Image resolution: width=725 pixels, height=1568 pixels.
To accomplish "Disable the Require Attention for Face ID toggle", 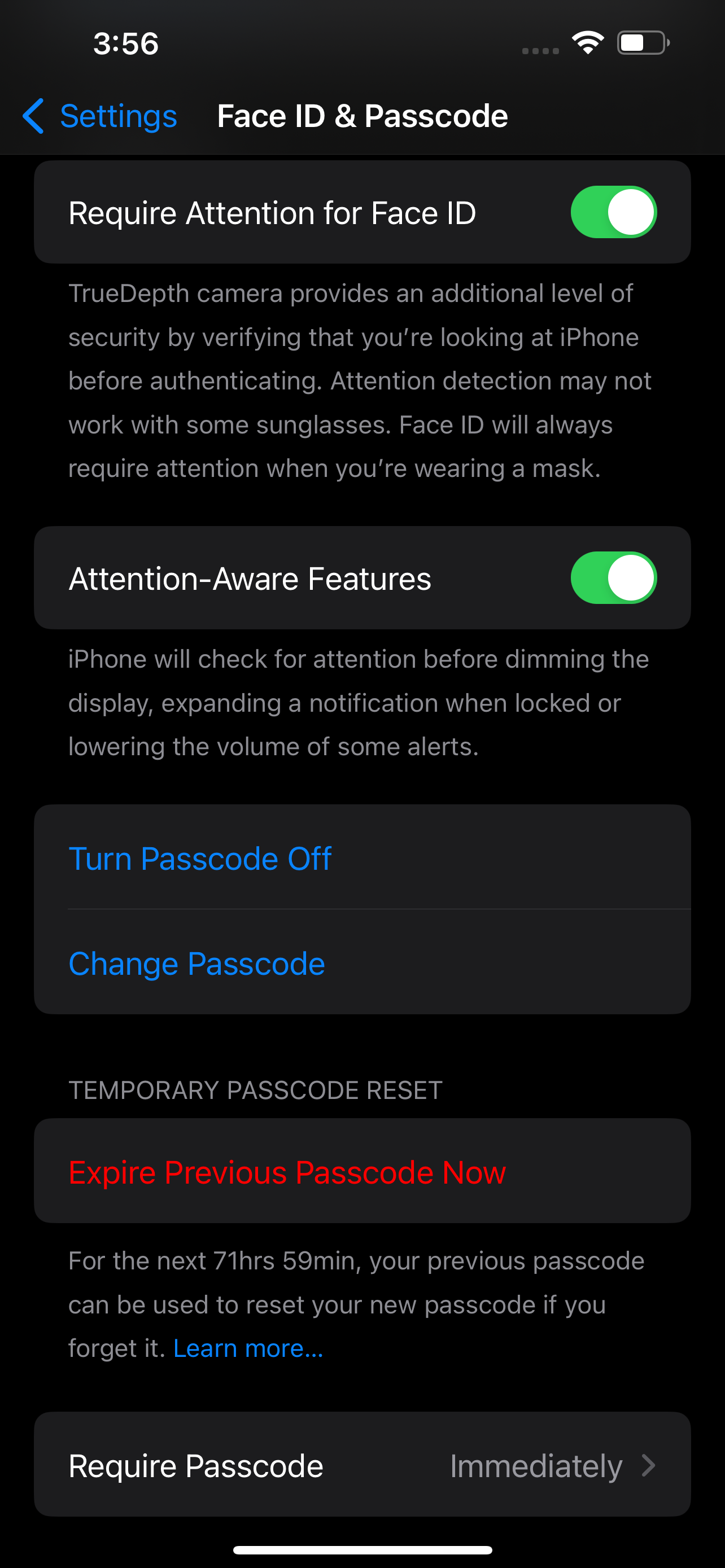I will click(x=613, y=211).
